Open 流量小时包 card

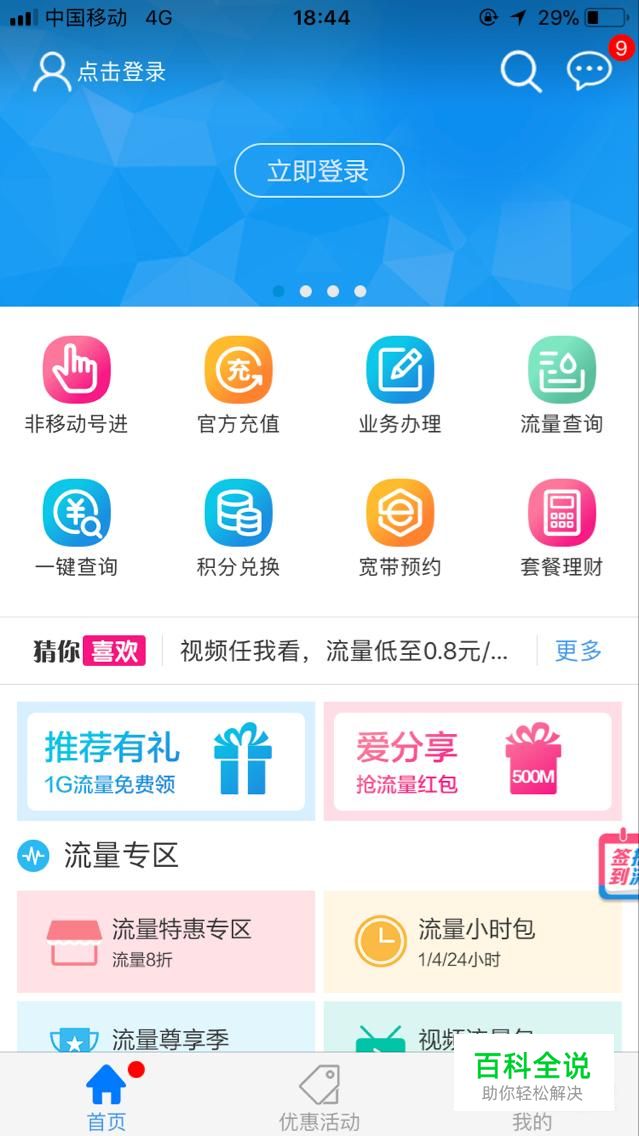coord(472,941)
